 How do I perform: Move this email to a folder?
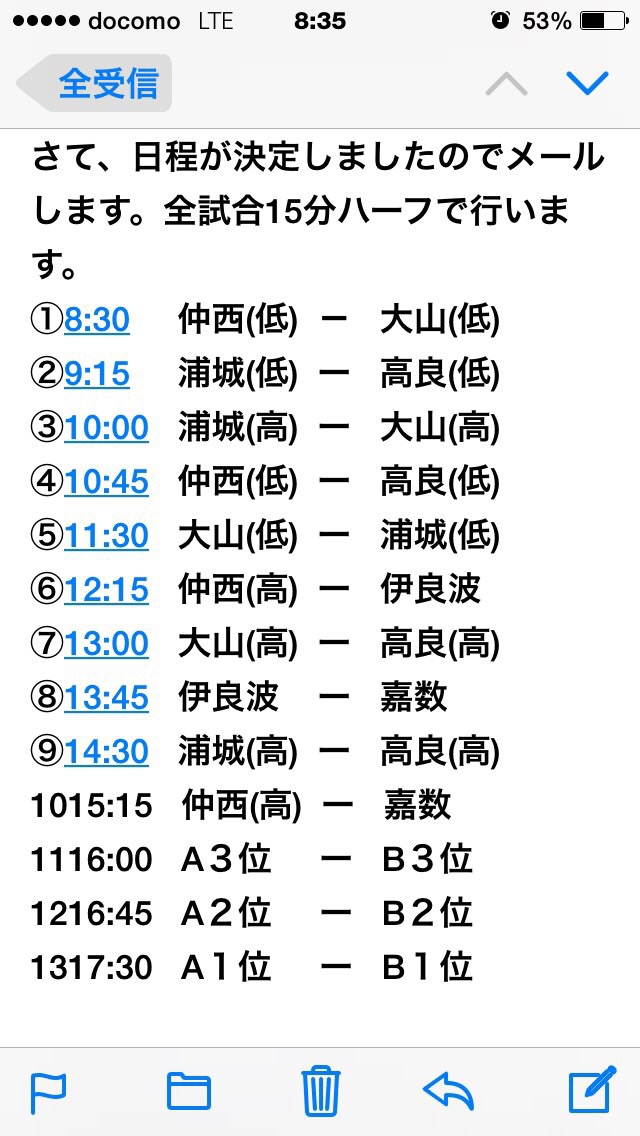[189, 1092]
